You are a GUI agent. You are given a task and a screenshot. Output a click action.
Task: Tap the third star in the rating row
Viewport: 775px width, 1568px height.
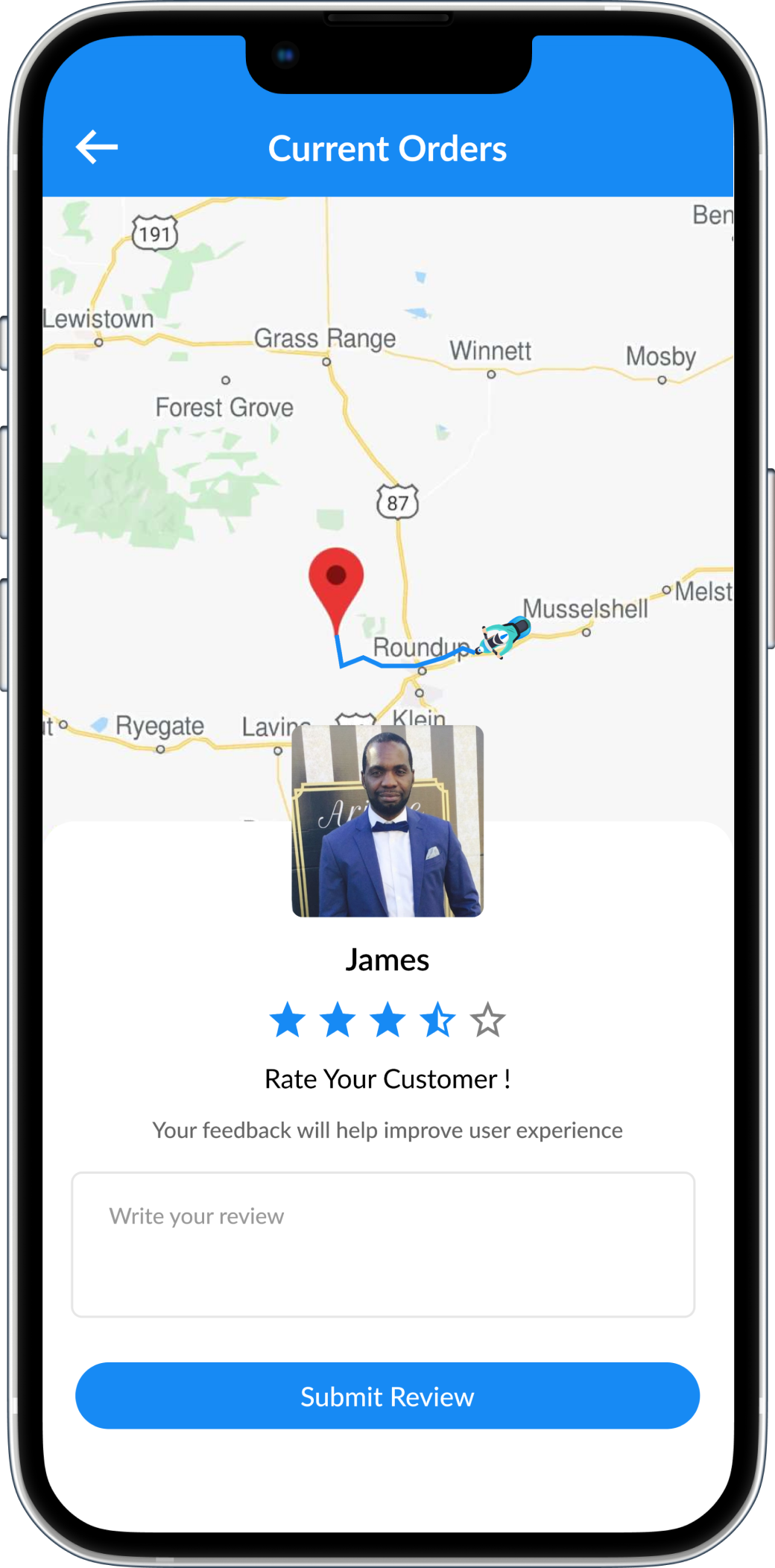(388, 1020)
